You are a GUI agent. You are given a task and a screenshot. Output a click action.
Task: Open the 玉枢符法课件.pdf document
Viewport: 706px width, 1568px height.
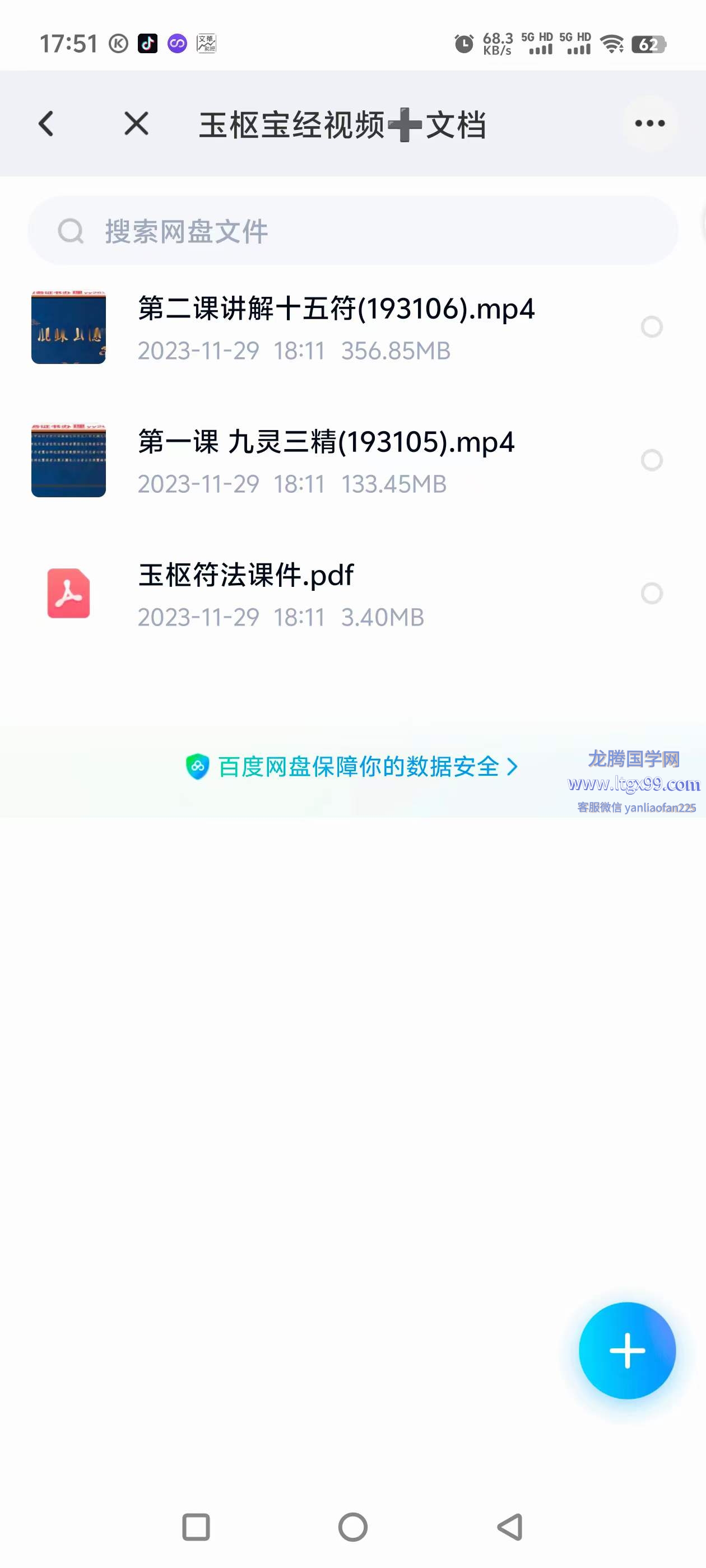point(245,576)
